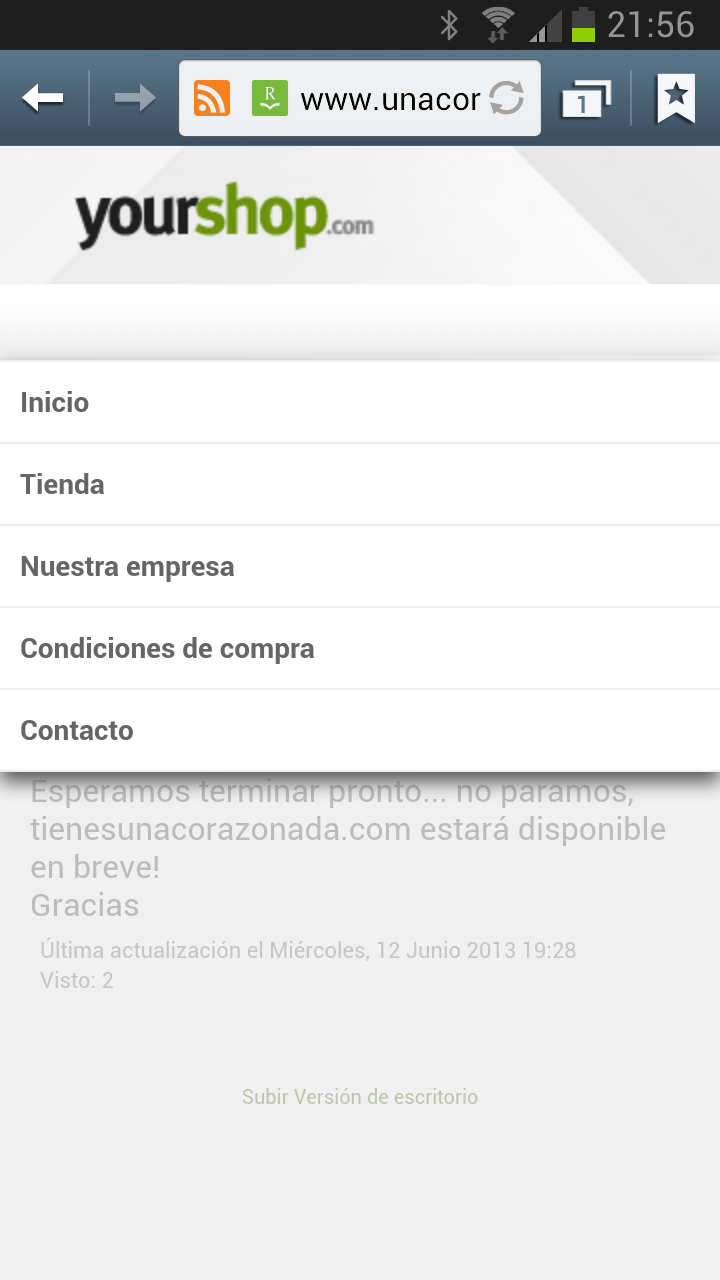Open Condiciones de compra
Image resolution: width=720 pixels, height=1280 pixels.
pos(360,648)
